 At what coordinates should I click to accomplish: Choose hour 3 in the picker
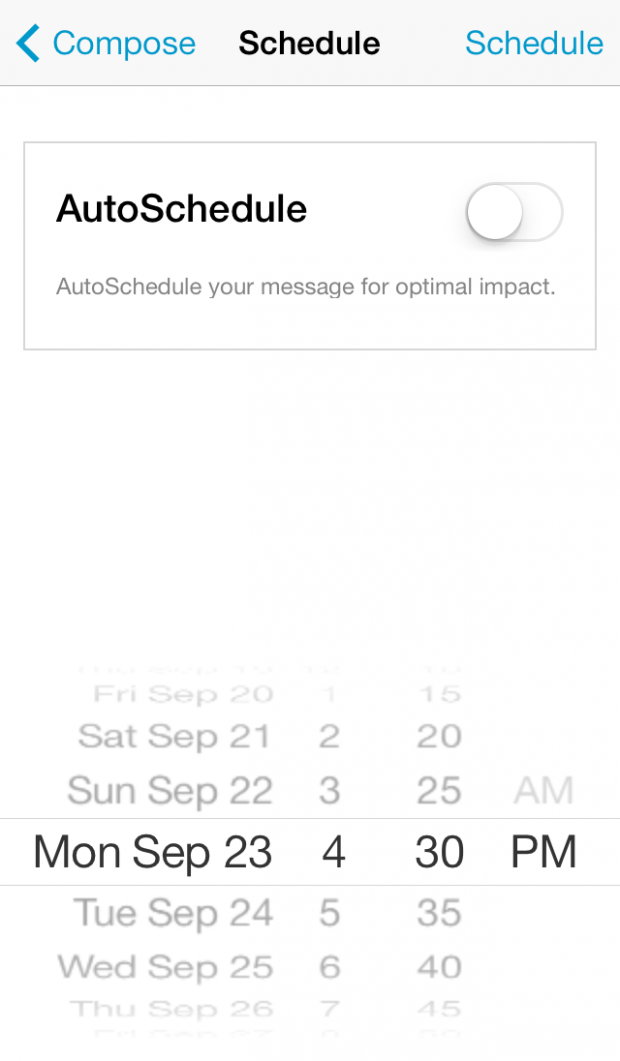pyautogui.click(x=330, y=792)
